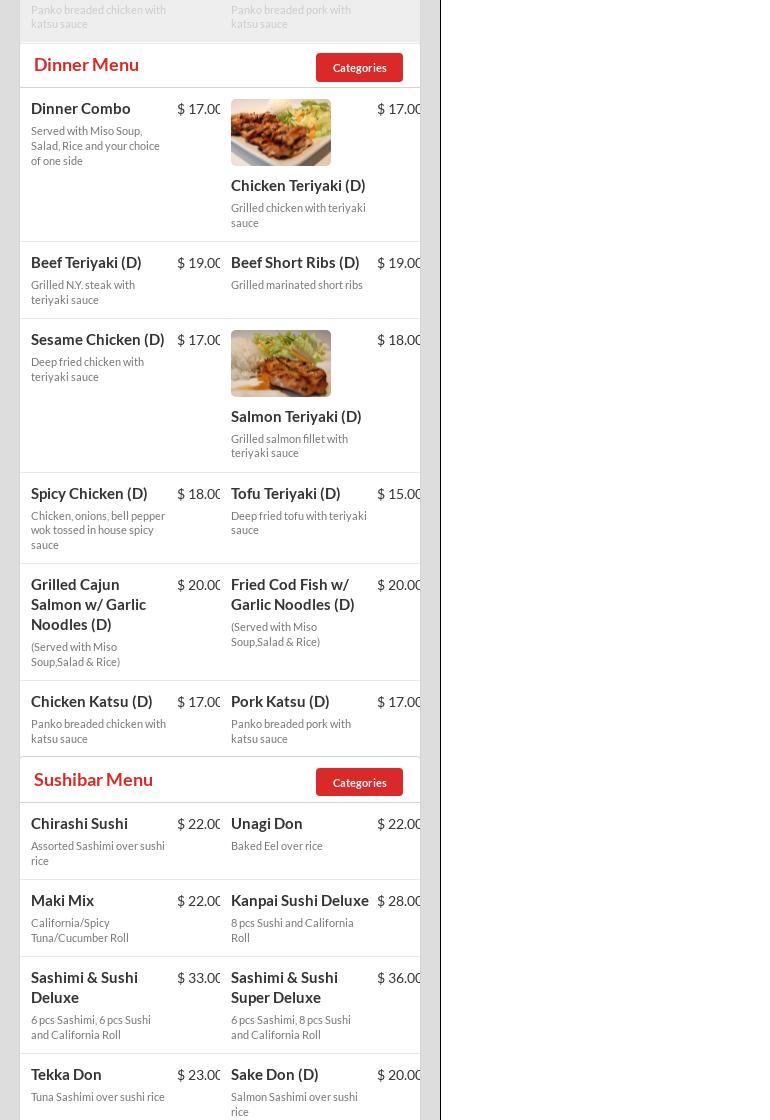Open the Sesame Chicken (D) item

[x=98, y=340]
